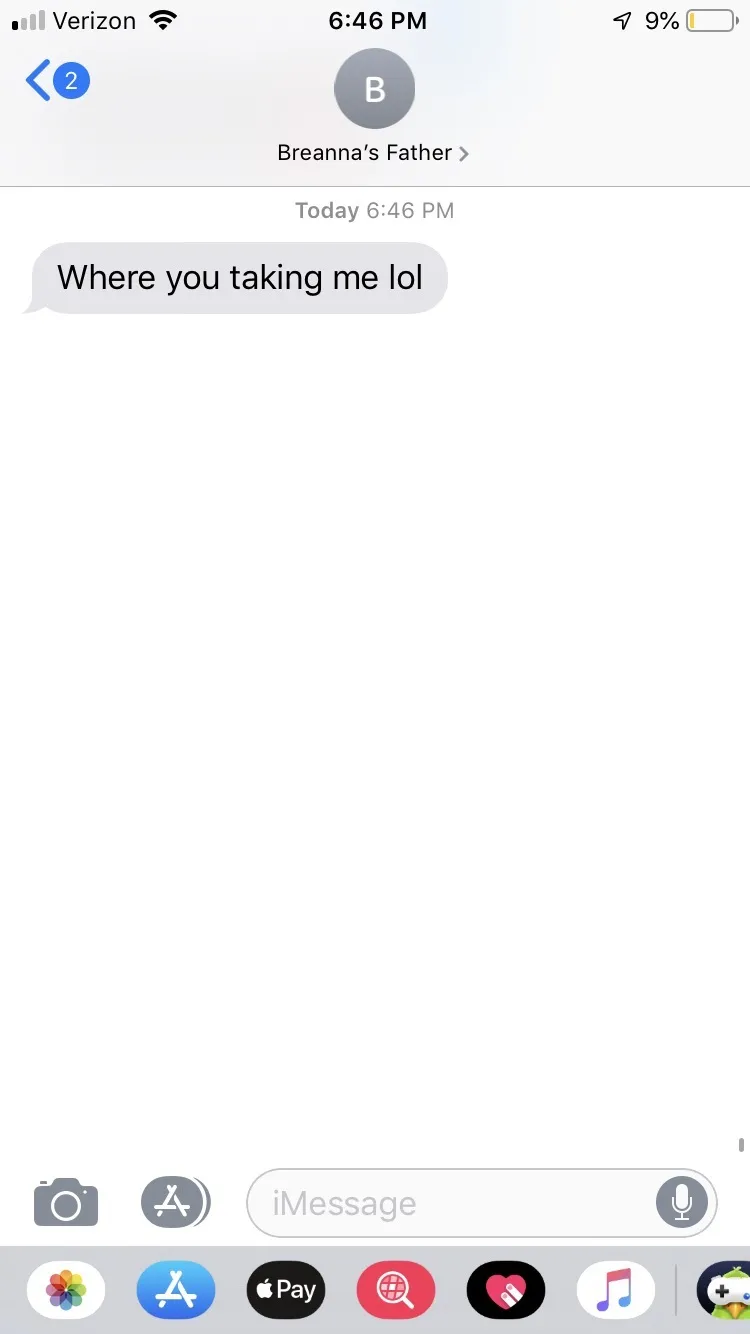Open the #images search app
The width and height of the screenshot is (750, 1334).
[396, 1290]
